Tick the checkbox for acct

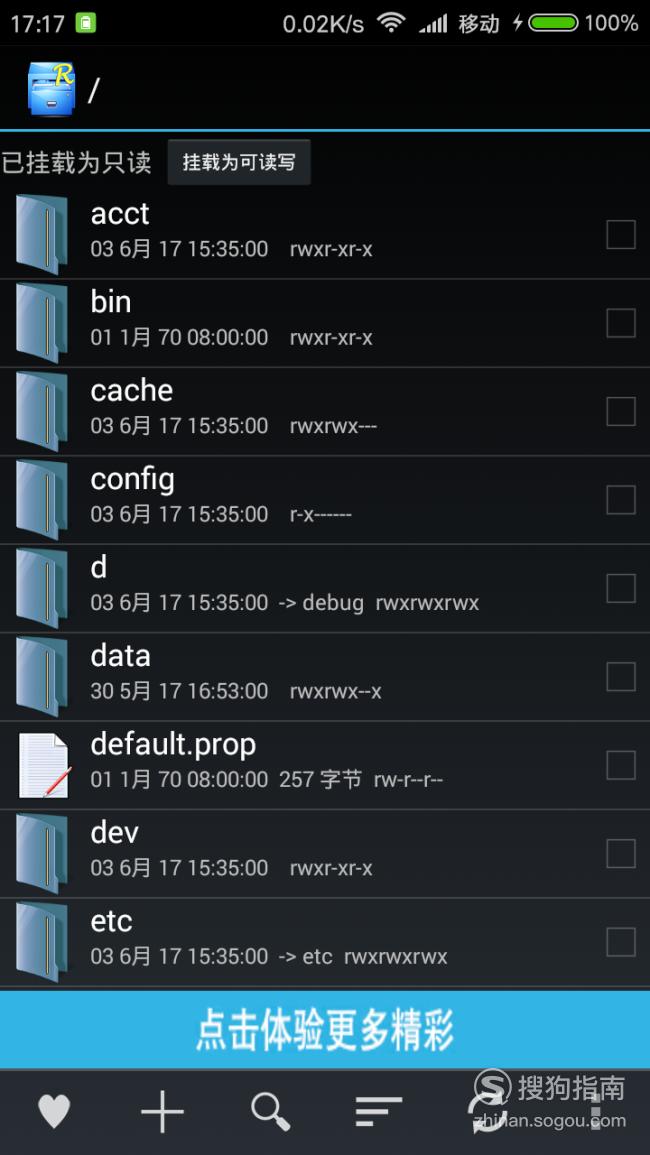point(621,235)
